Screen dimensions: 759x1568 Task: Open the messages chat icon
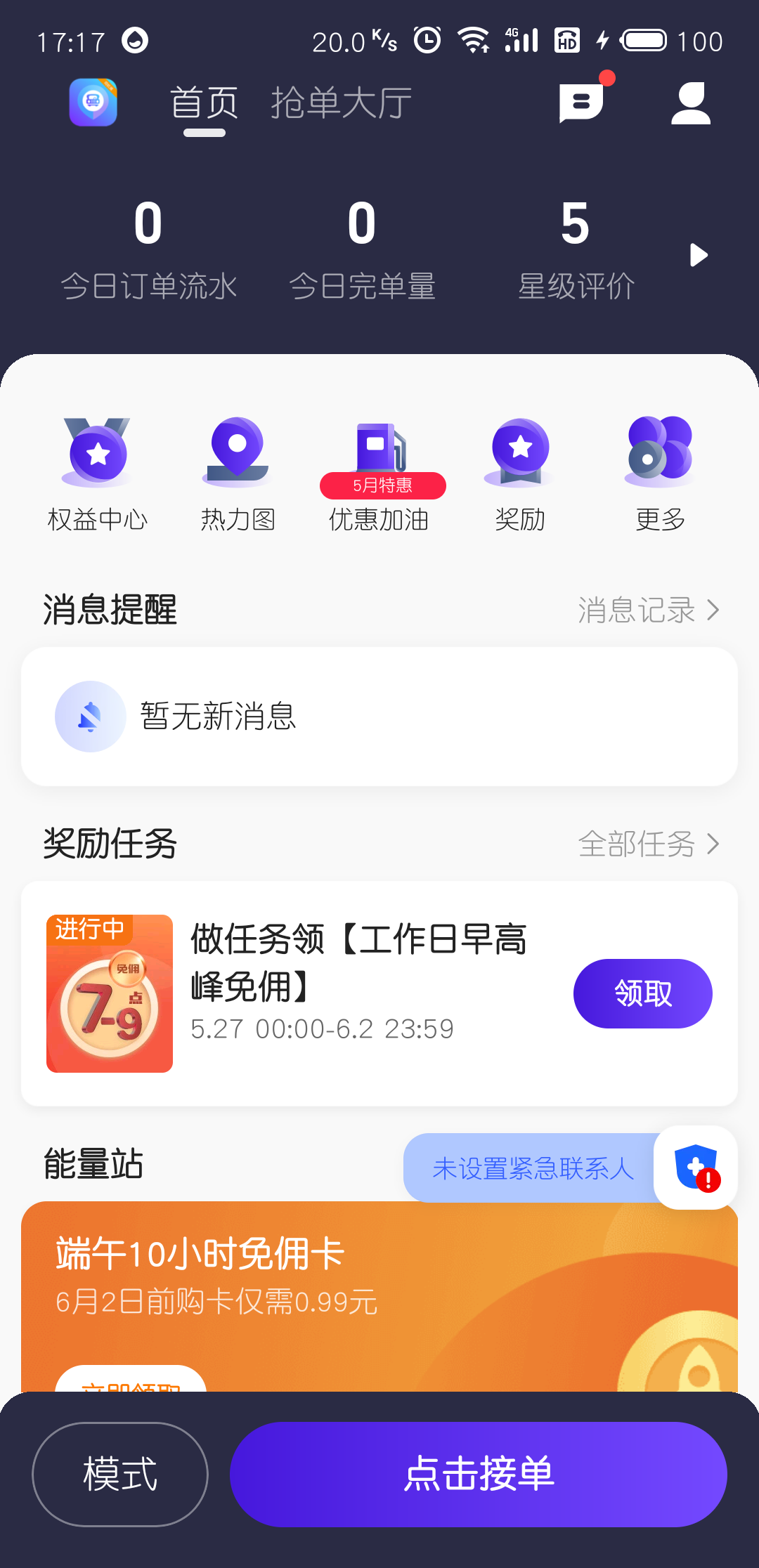(x=581, y=103)
